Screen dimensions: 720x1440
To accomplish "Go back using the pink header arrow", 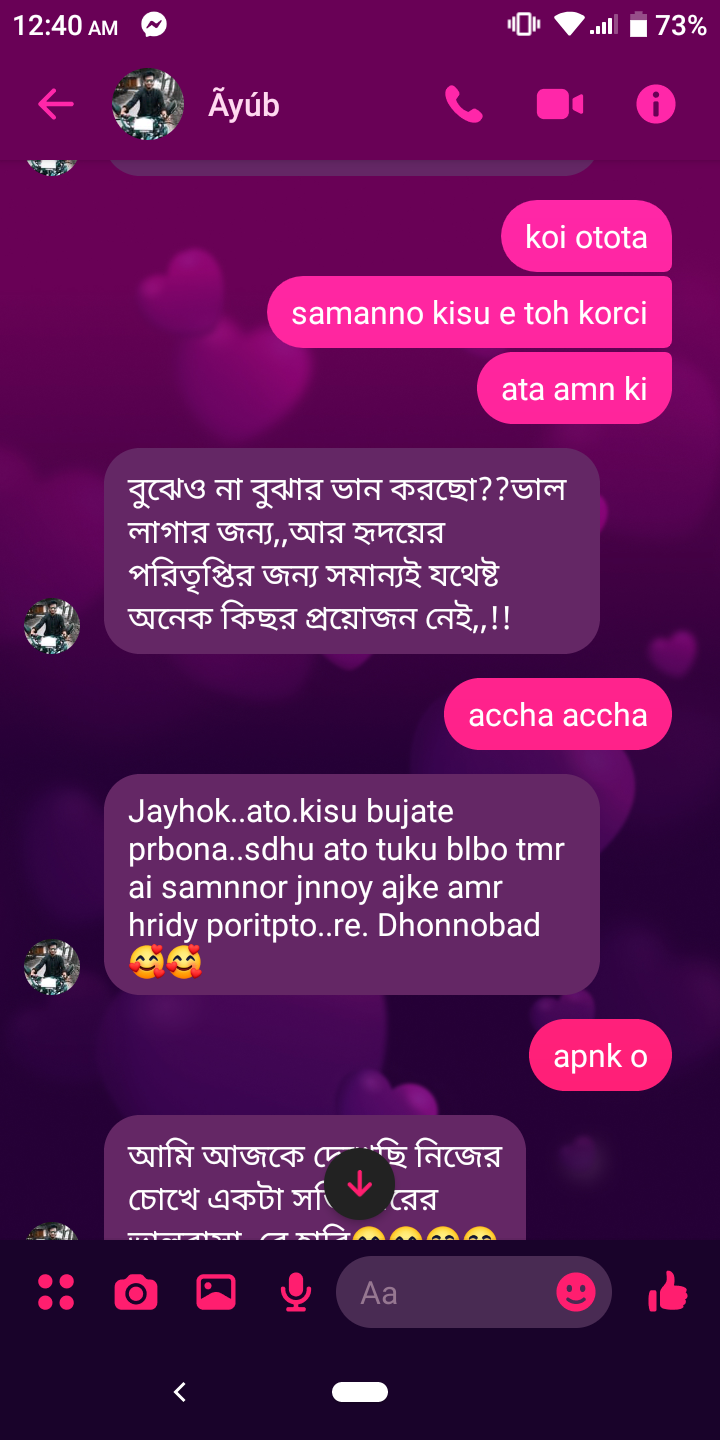I will [x=56, y=104].
